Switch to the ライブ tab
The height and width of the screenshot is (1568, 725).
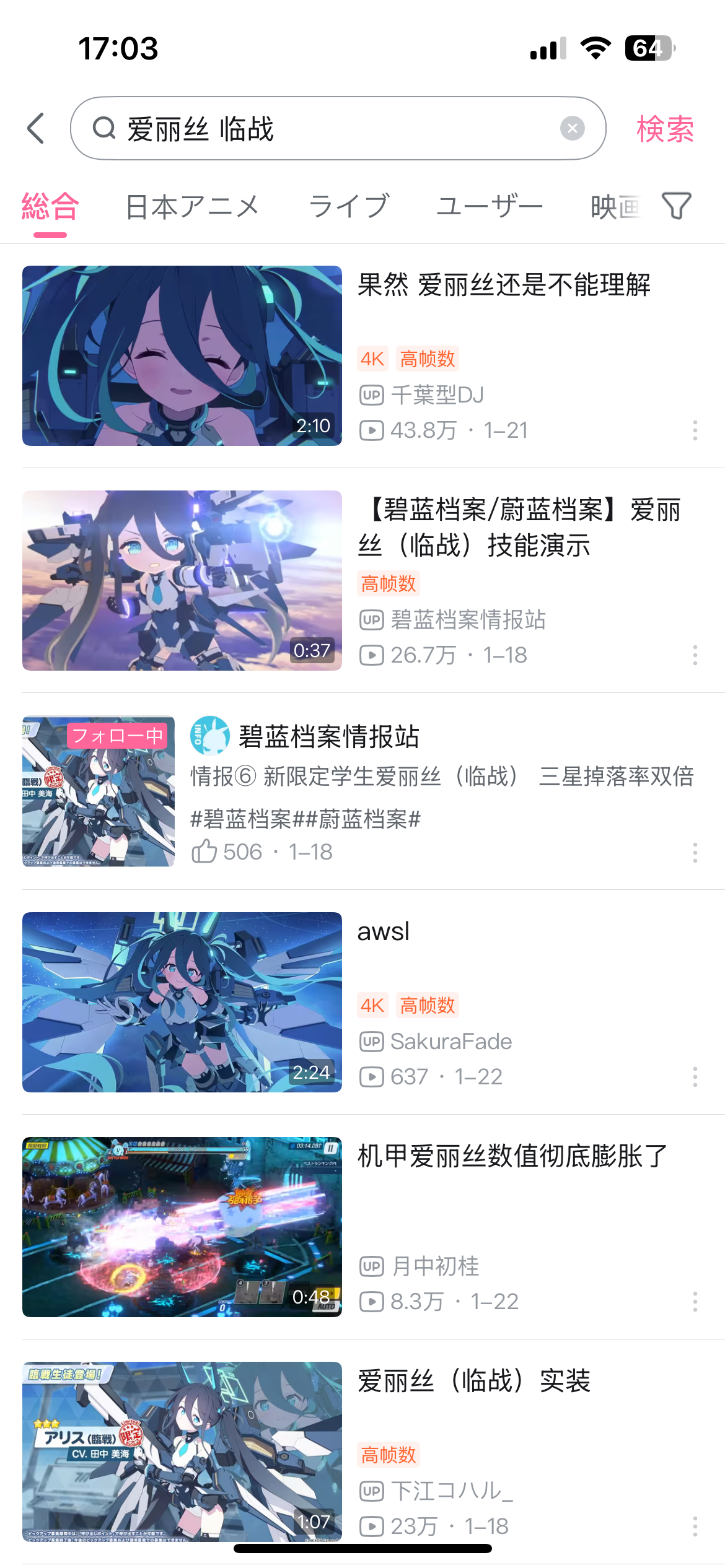[349, 207]
